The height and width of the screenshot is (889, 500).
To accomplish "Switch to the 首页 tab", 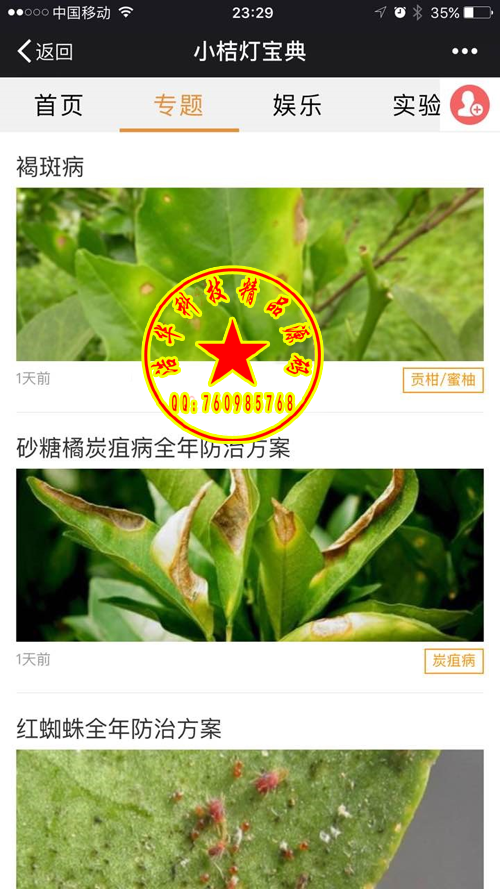I will pos(59,105).
